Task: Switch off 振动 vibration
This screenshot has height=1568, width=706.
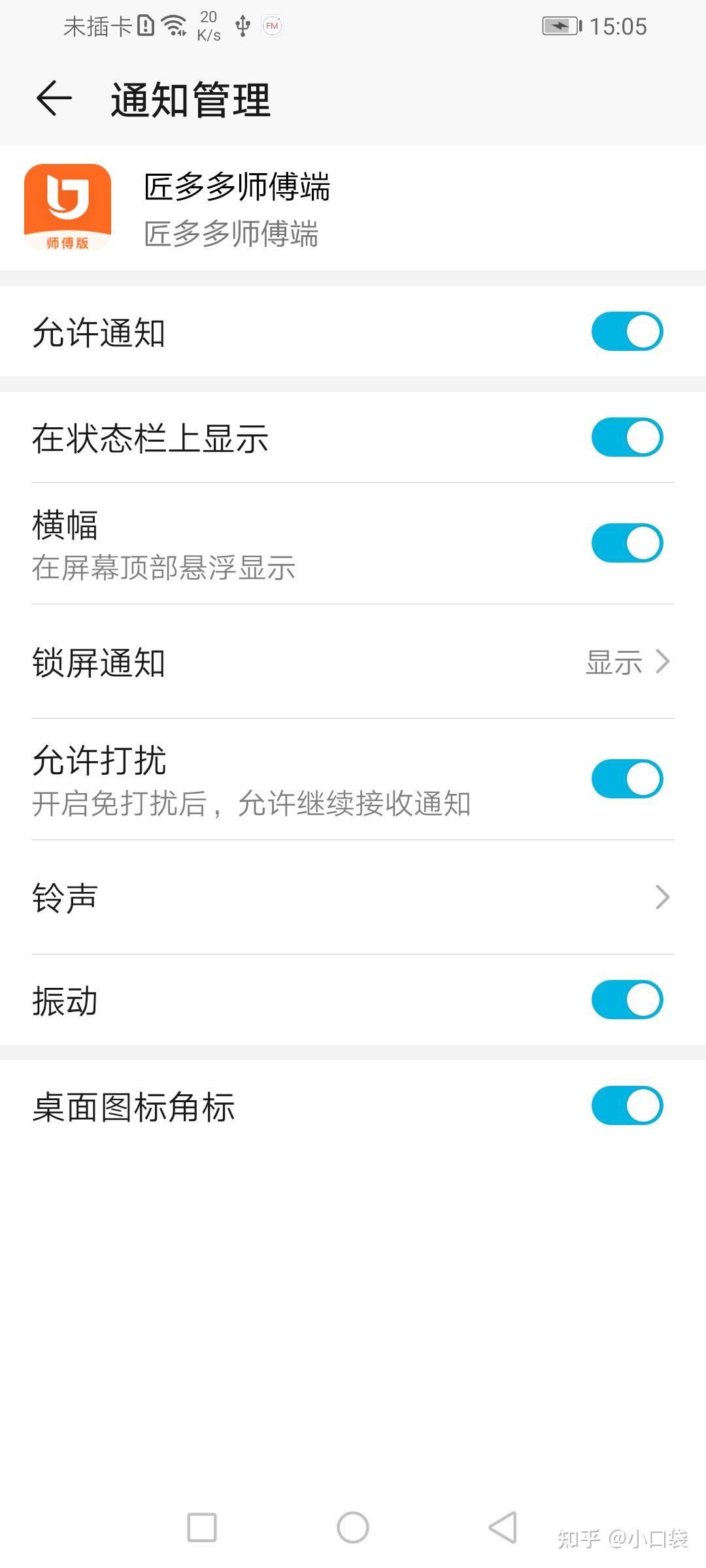Action: click(x=628, y=1000)
